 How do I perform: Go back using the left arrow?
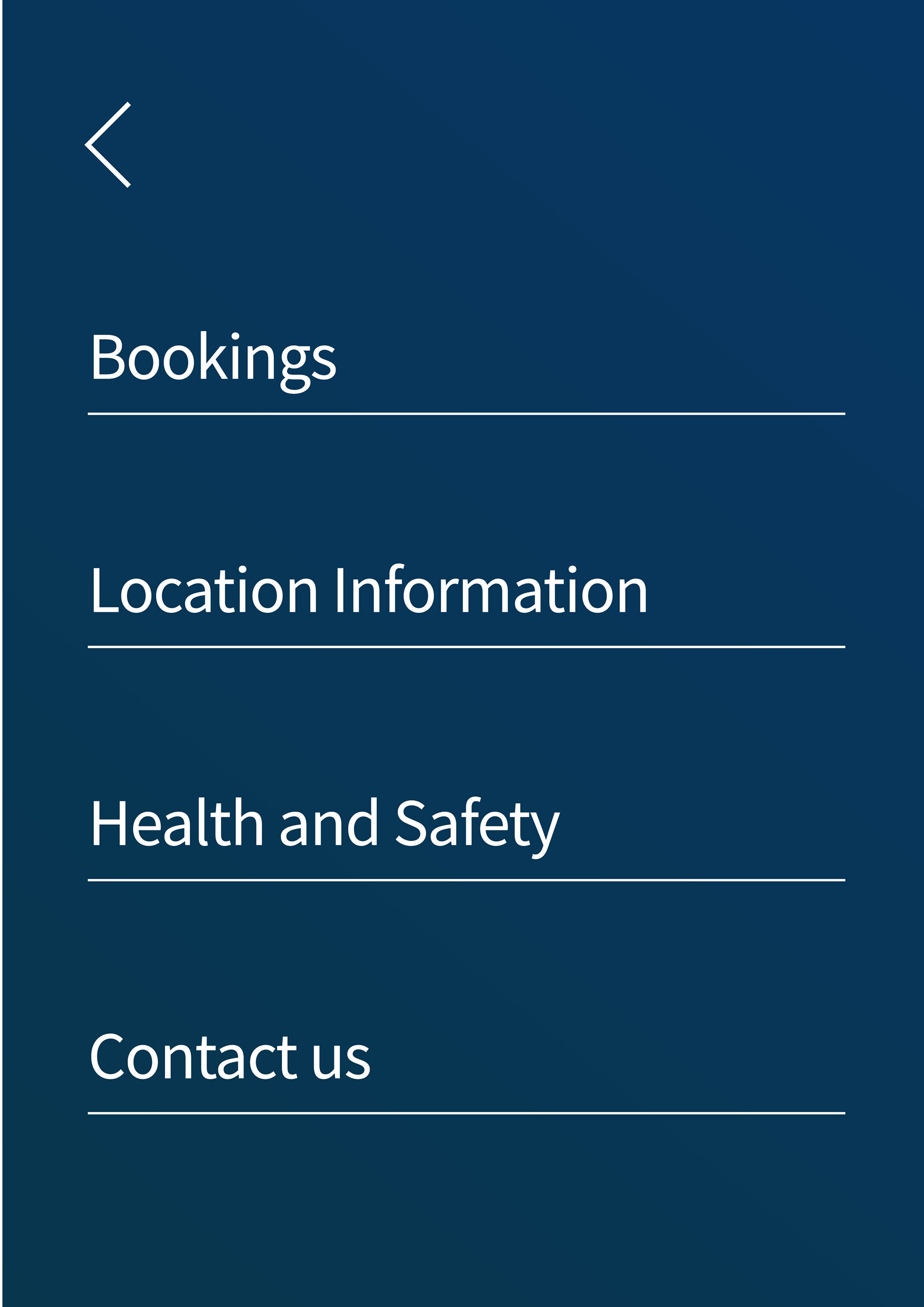(x=108, y=144)
